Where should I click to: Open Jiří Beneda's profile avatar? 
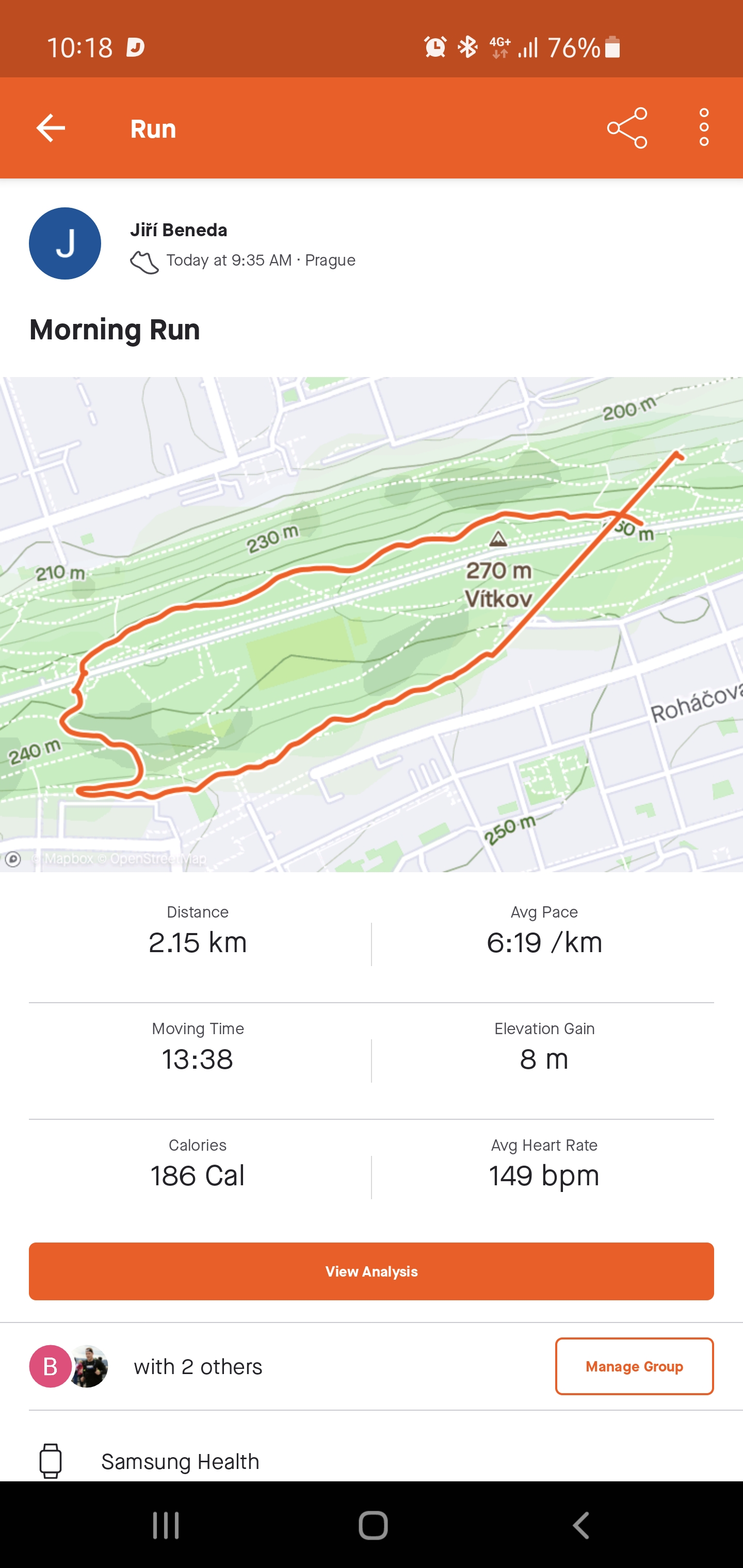[65, 243]
